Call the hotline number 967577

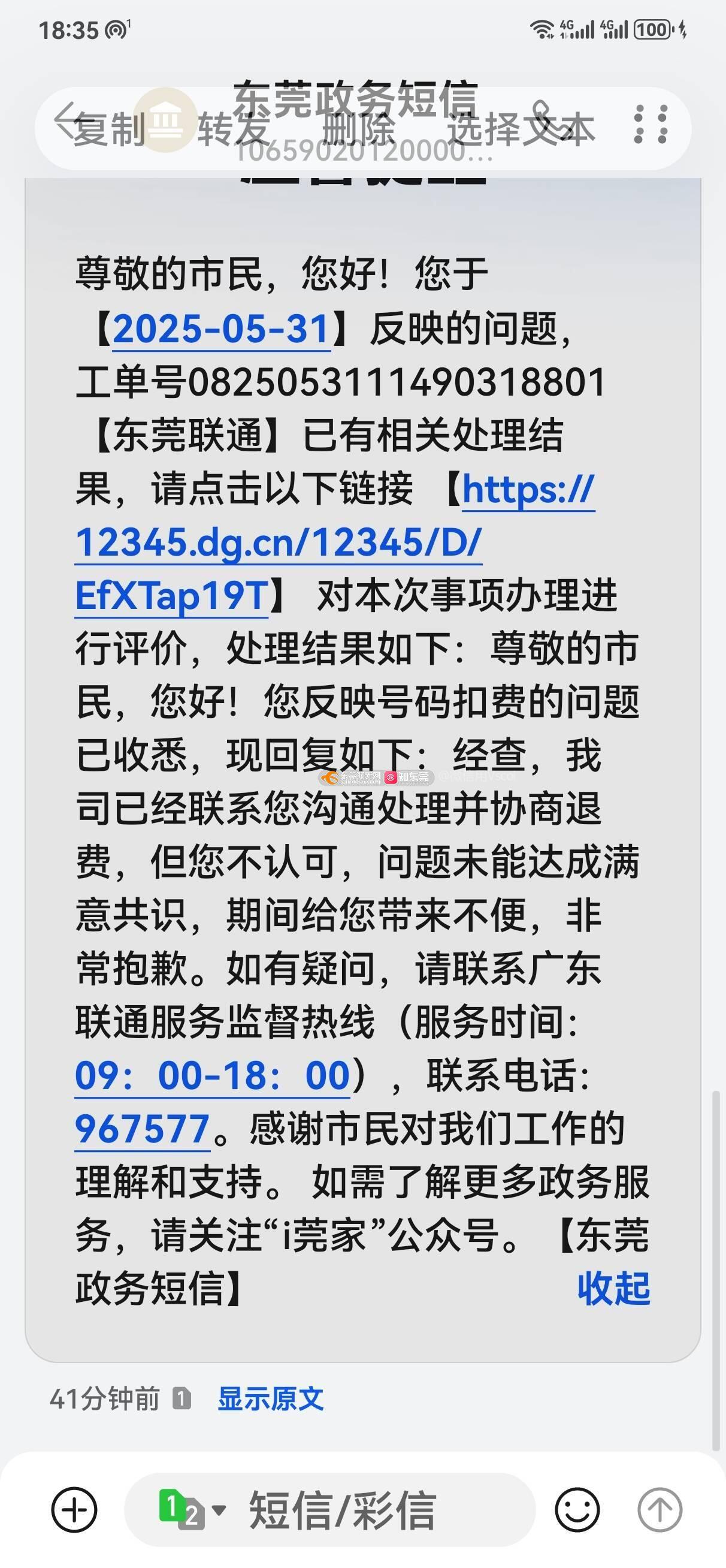pos(143,1129)
